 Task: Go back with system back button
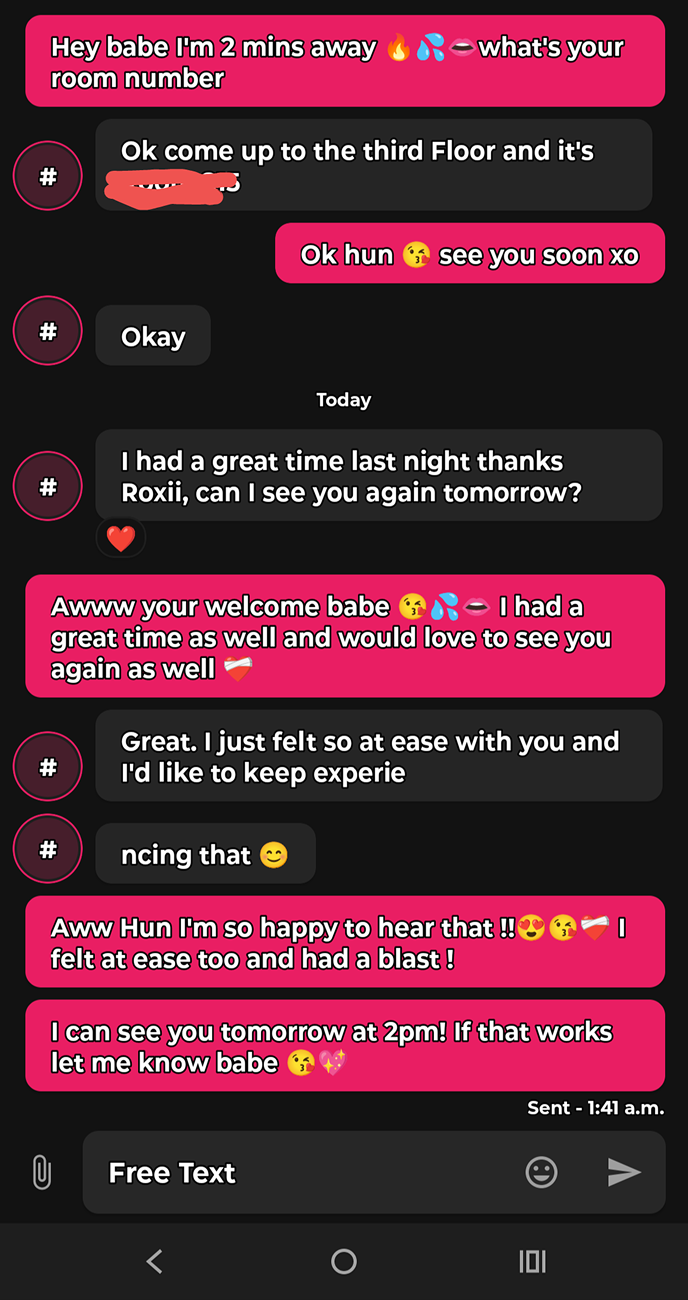(154, 1261)
